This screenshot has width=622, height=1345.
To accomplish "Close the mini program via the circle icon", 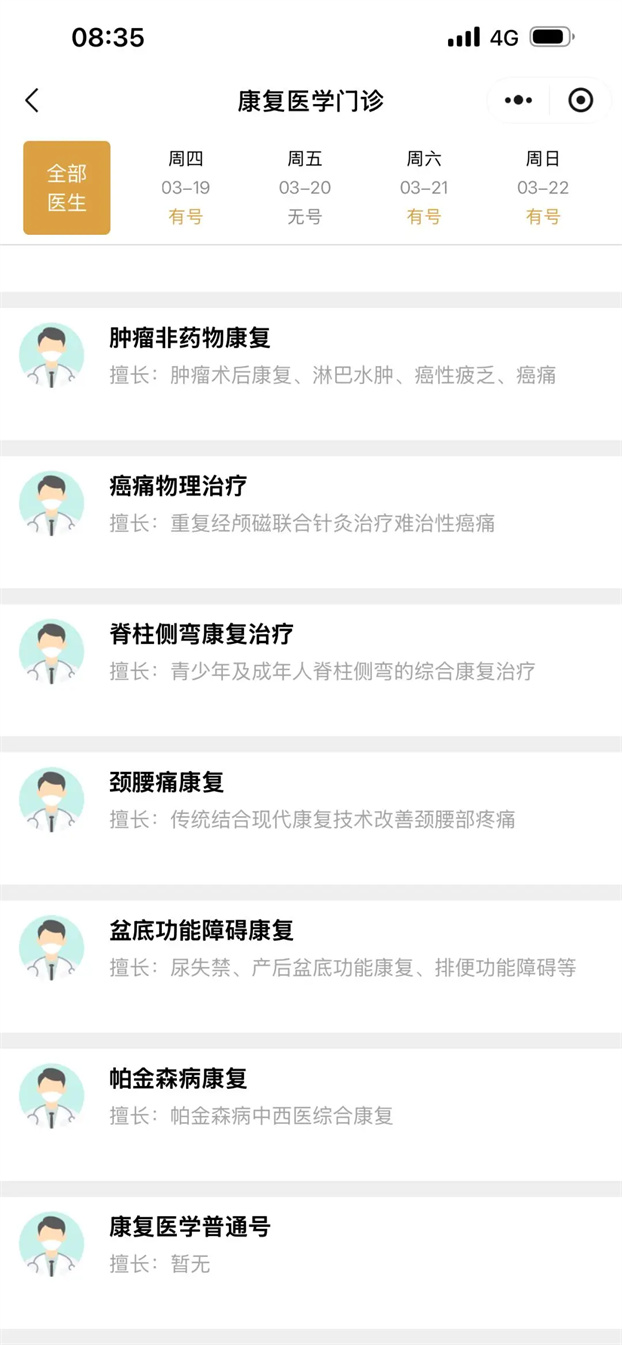I will point(580,100).
